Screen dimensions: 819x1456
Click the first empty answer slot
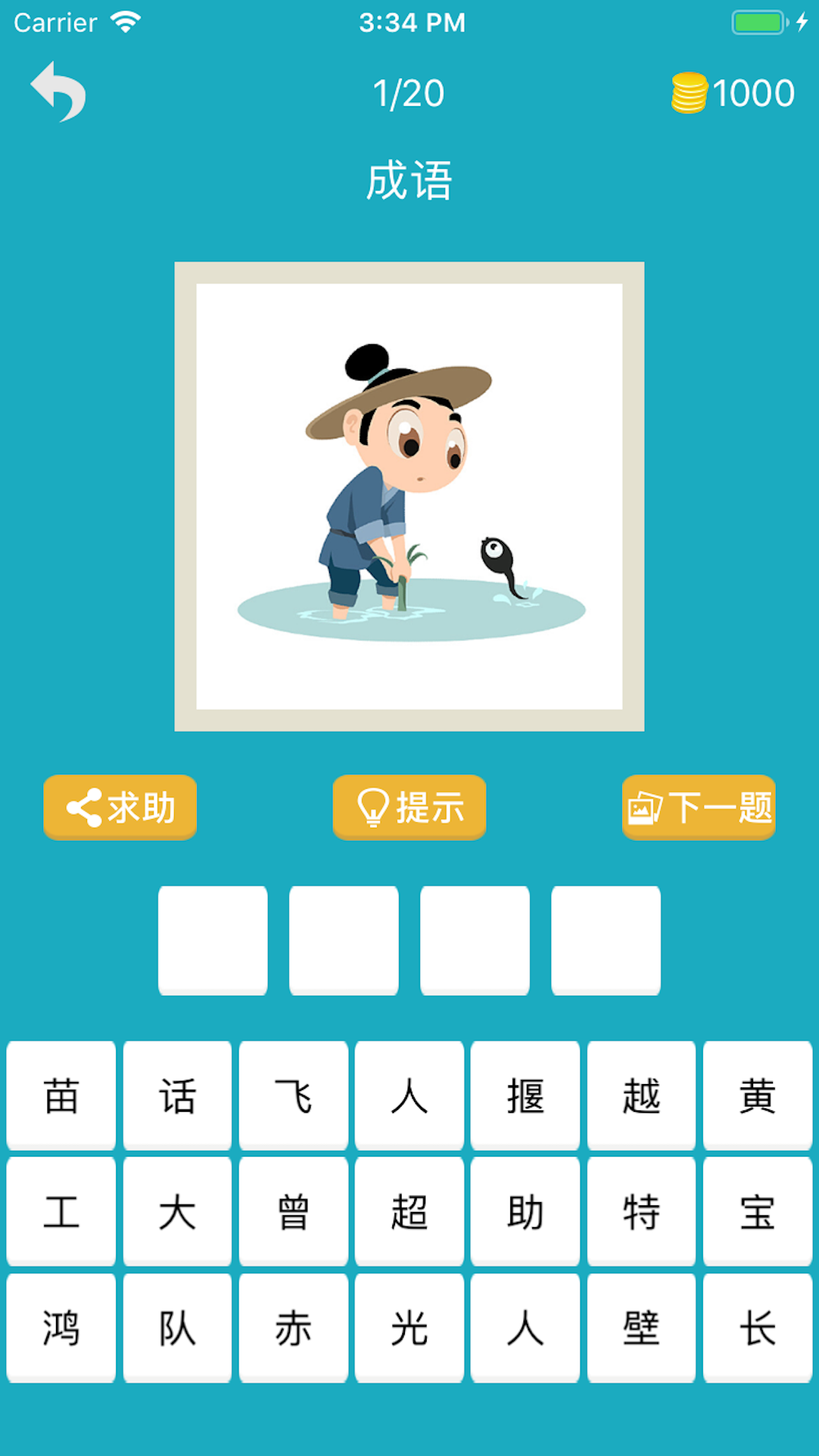pyautogui.click(x=213, y=938)
